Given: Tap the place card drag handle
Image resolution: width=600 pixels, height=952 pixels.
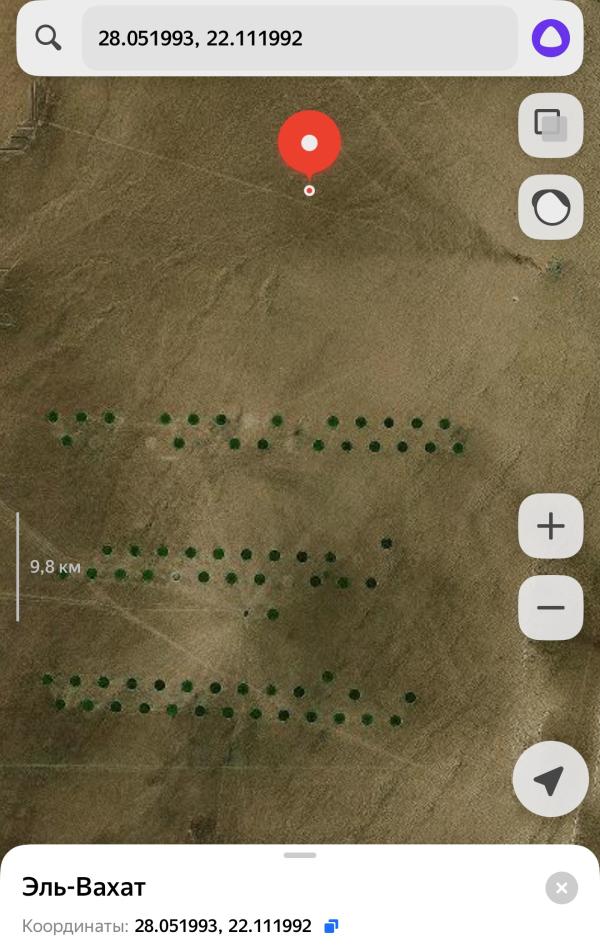Looking at the screenshot, I should [x=300, y=855].
